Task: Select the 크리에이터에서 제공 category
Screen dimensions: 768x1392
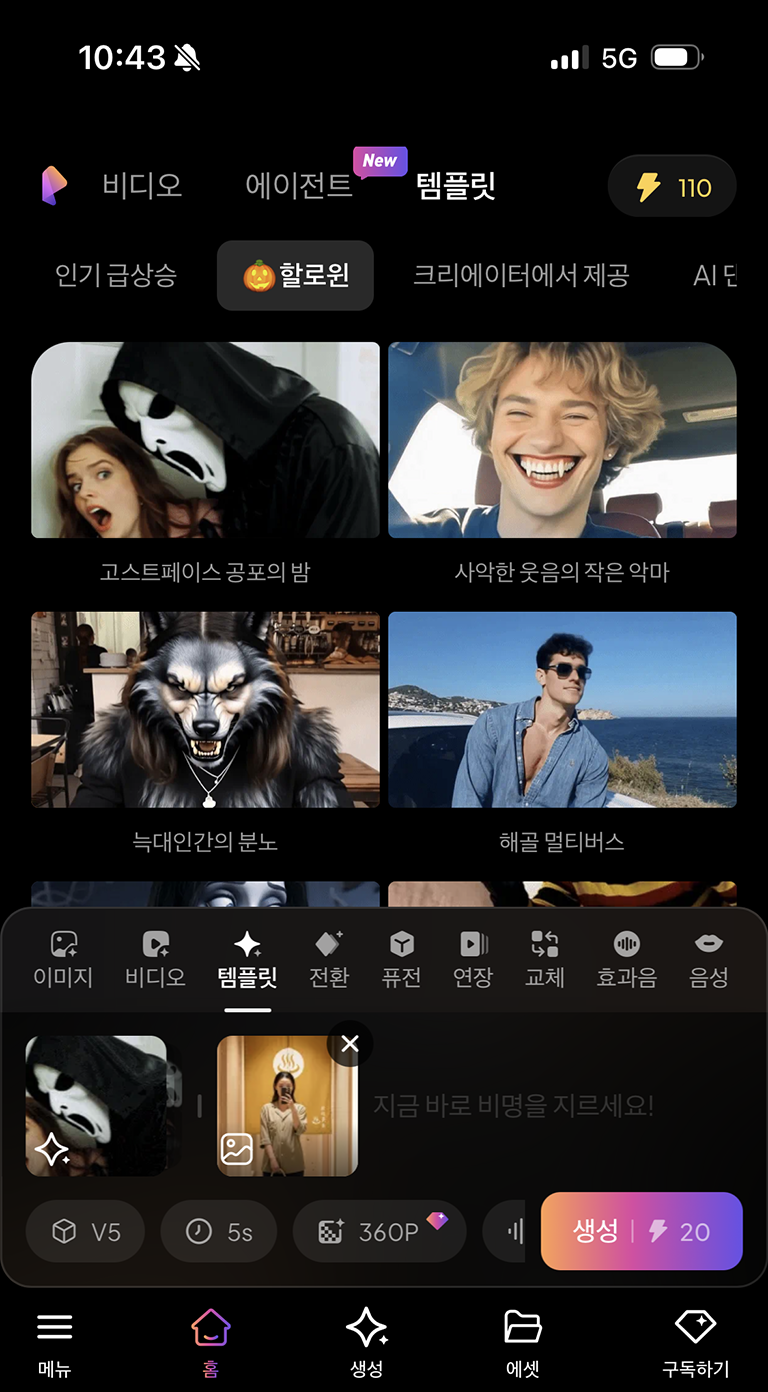Action: [x=521, y=276]
